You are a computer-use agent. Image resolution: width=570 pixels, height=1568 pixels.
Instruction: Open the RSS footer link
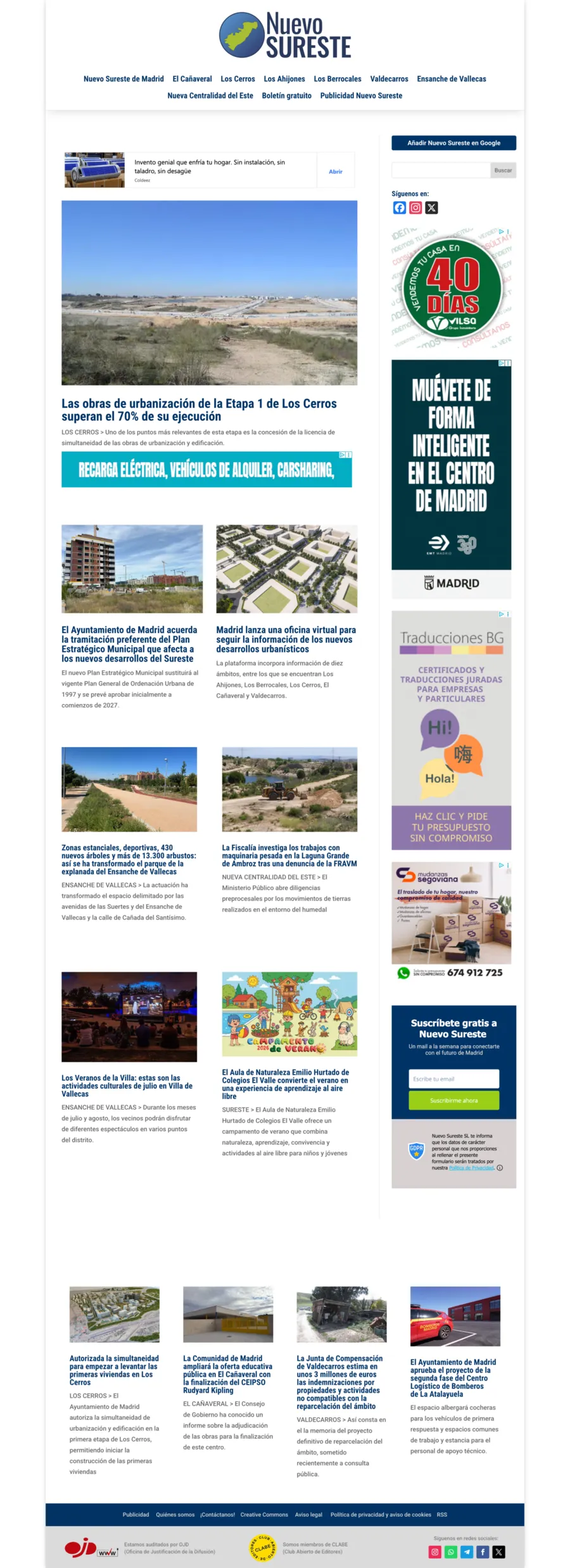coord(442,1515)
